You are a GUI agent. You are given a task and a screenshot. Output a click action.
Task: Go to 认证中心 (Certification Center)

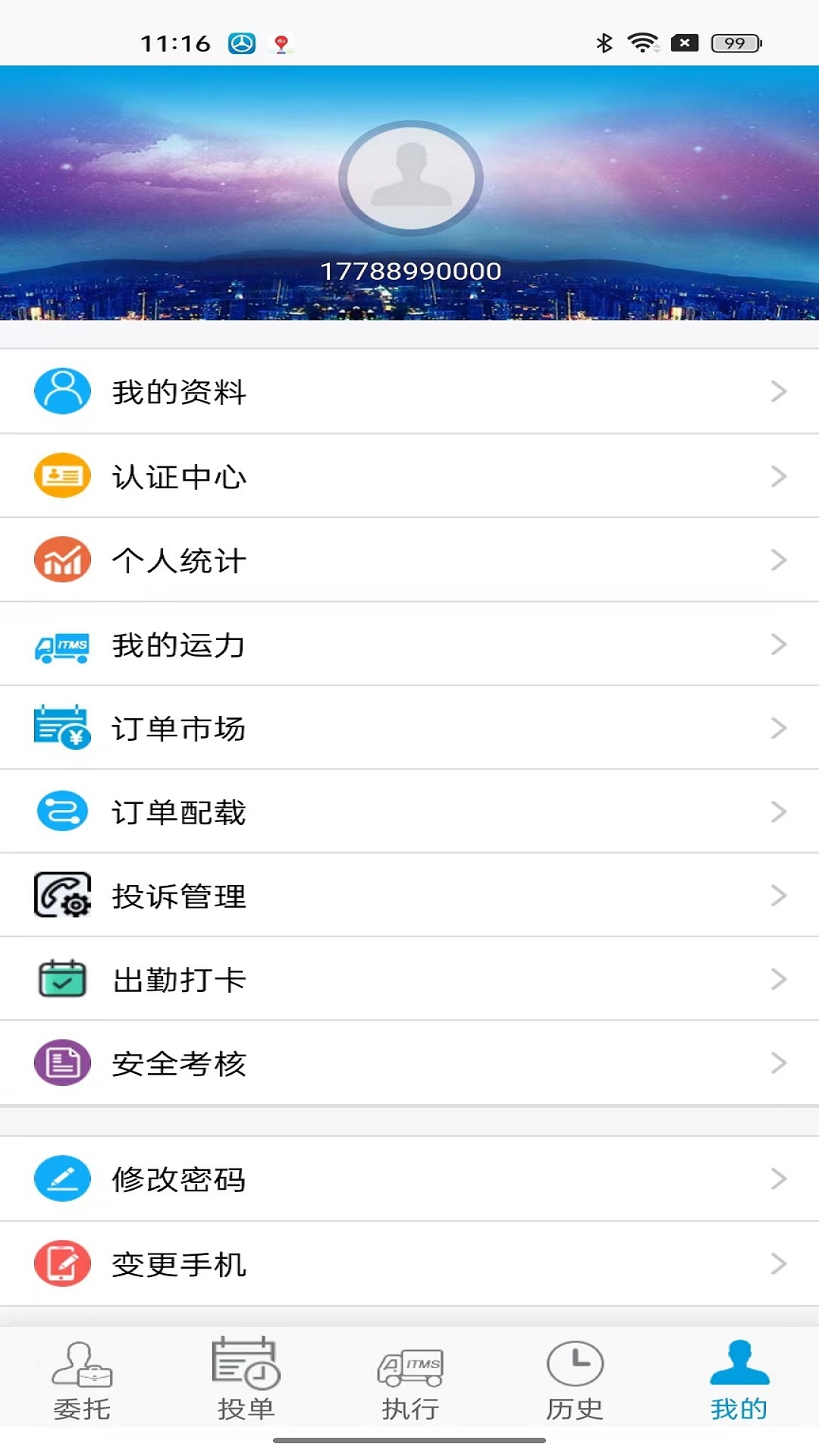(x=409, y=476)
